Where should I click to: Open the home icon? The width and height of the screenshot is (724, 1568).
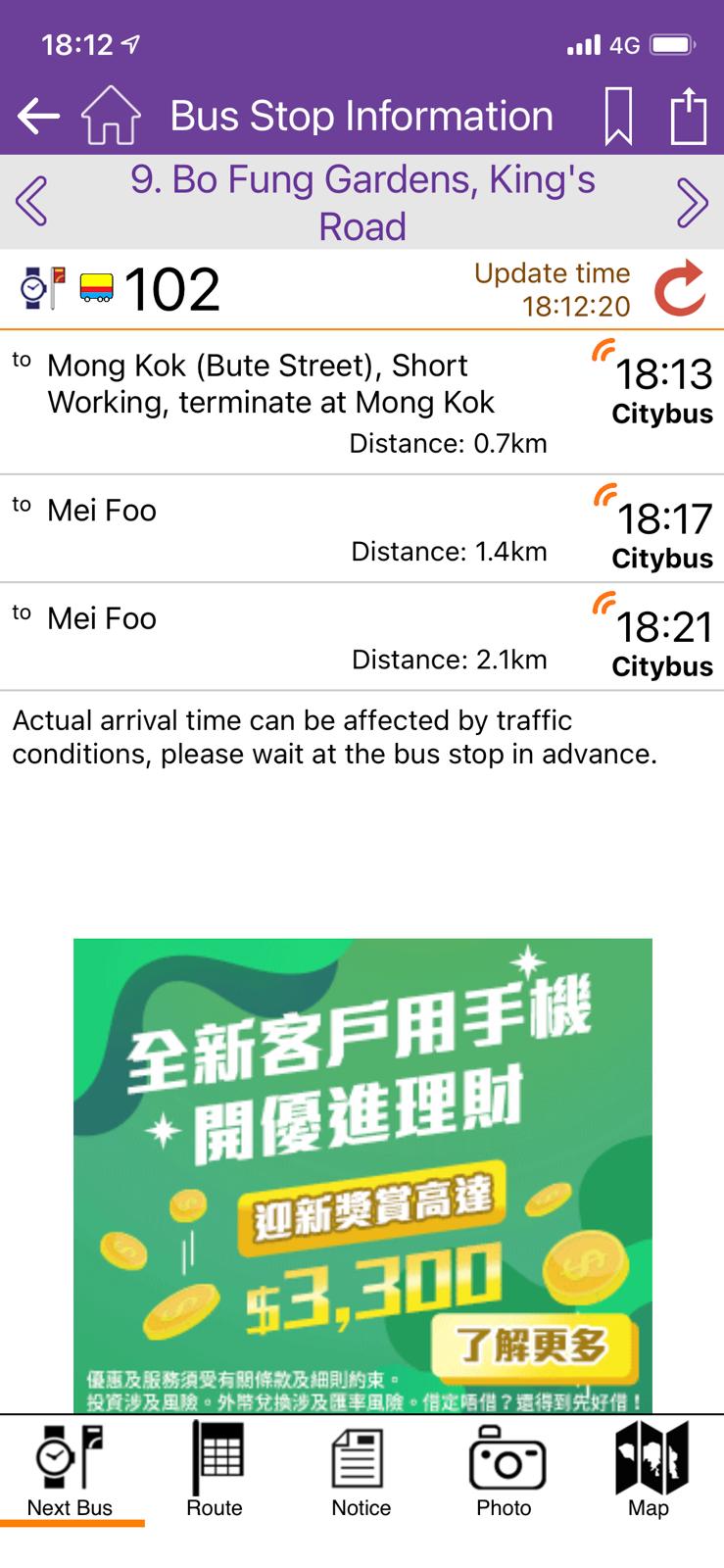pyautogui.click(x=111, y=116)
